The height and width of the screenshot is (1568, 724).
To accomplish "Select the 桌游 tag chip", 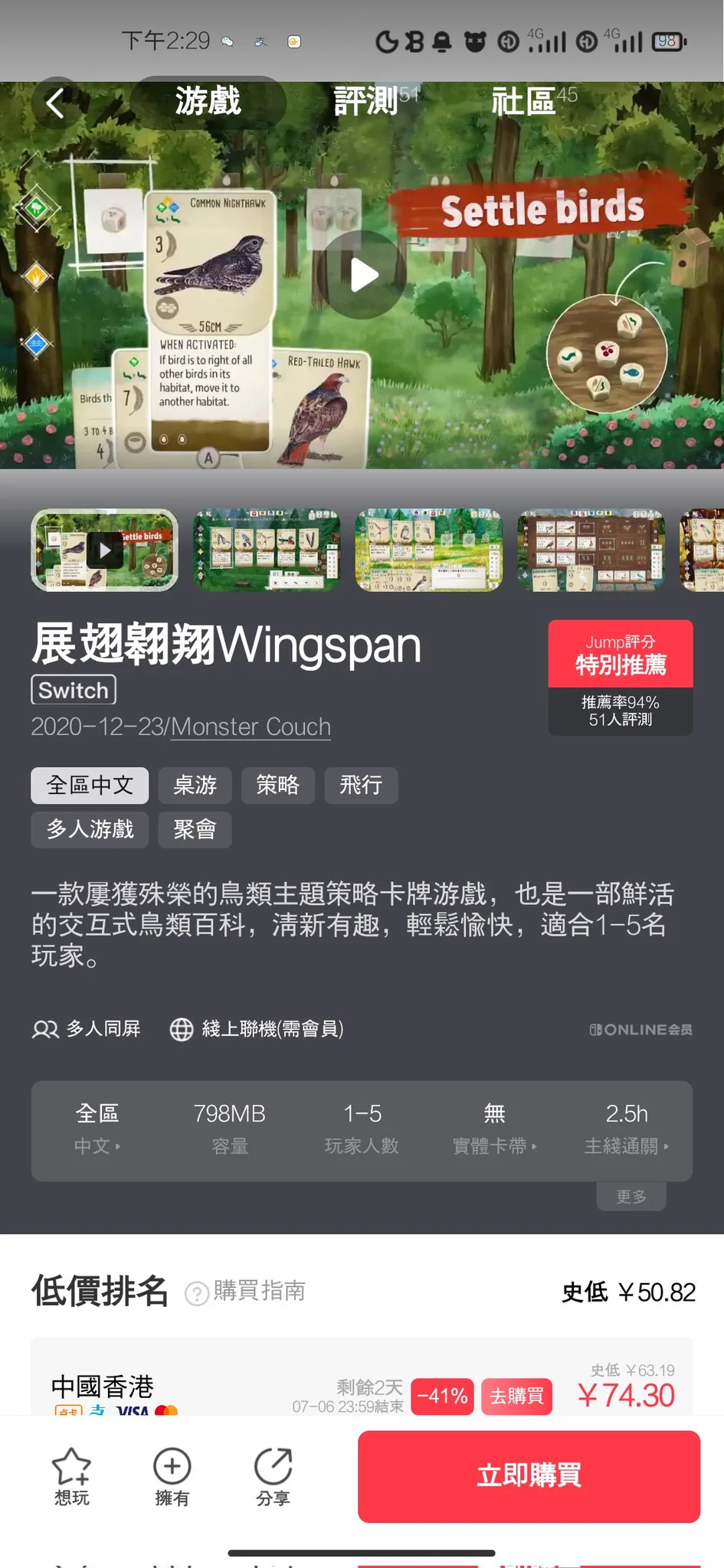I will [x=195, y=786].
